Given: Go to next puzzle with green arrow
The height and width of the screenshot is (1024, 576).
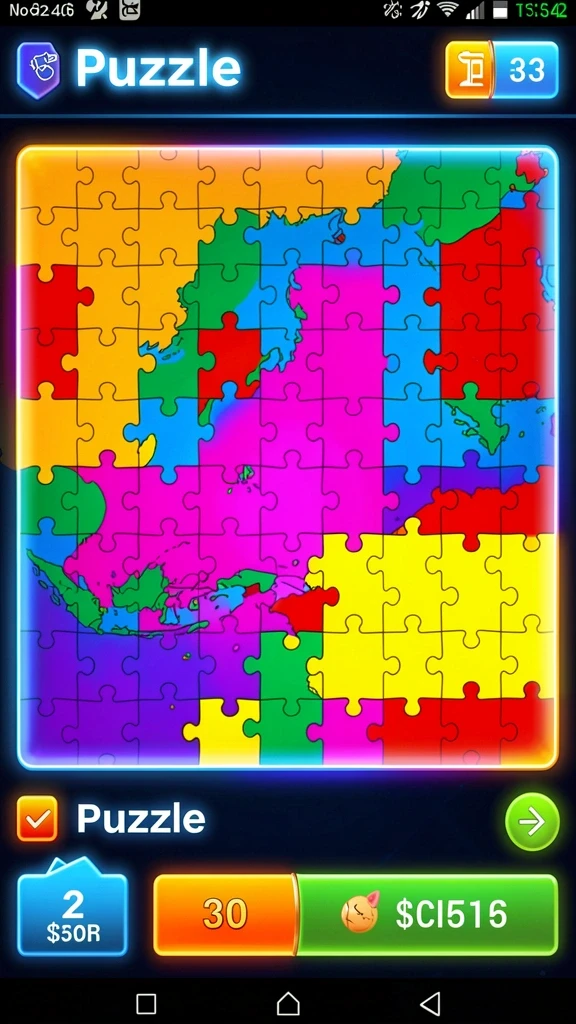Looking at the screenshot, I should click(x=532, y=822).
